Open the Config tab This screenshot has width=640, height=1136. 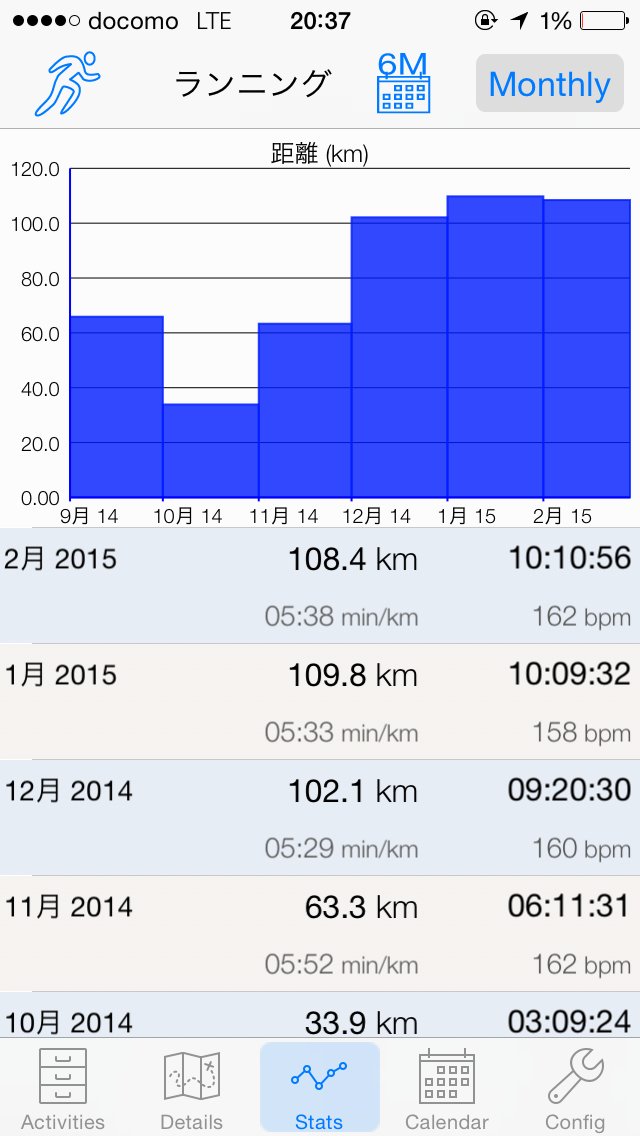[575, 1088]
